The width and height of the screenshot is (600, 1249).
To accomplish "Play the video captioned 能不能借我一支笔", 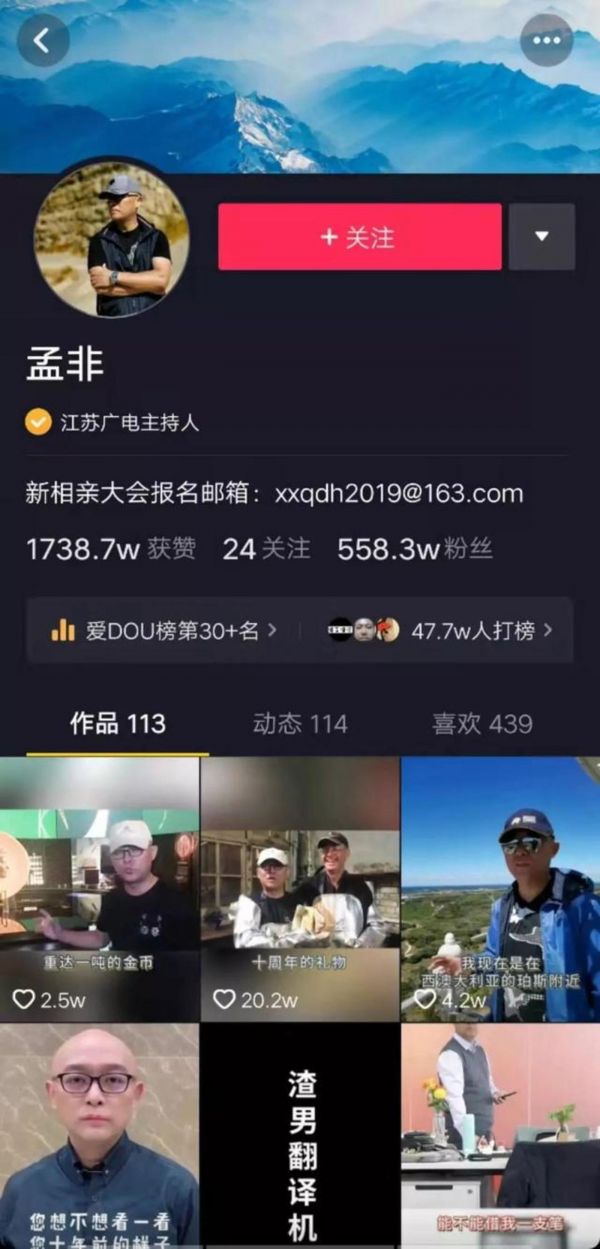I will click(x=500, y=1135).
